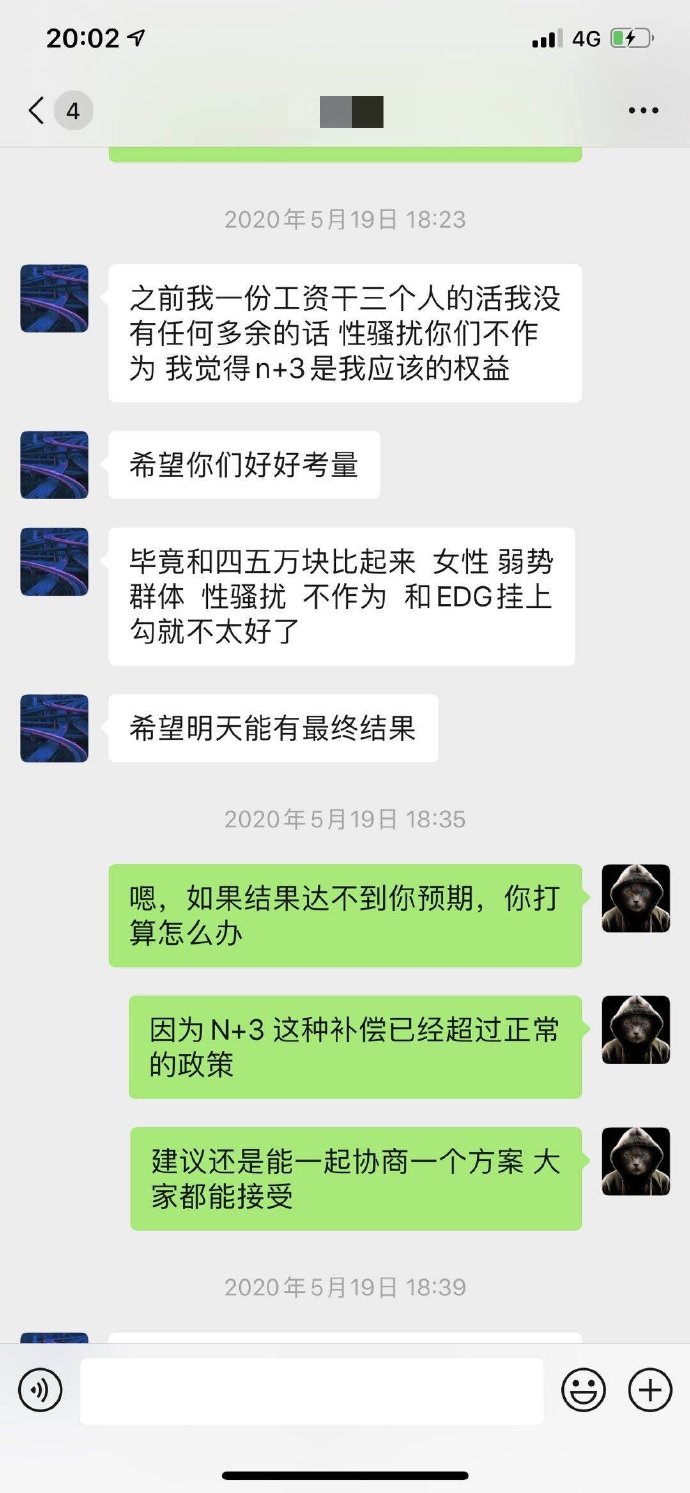Go back to the chat list

tap(38, 111)
